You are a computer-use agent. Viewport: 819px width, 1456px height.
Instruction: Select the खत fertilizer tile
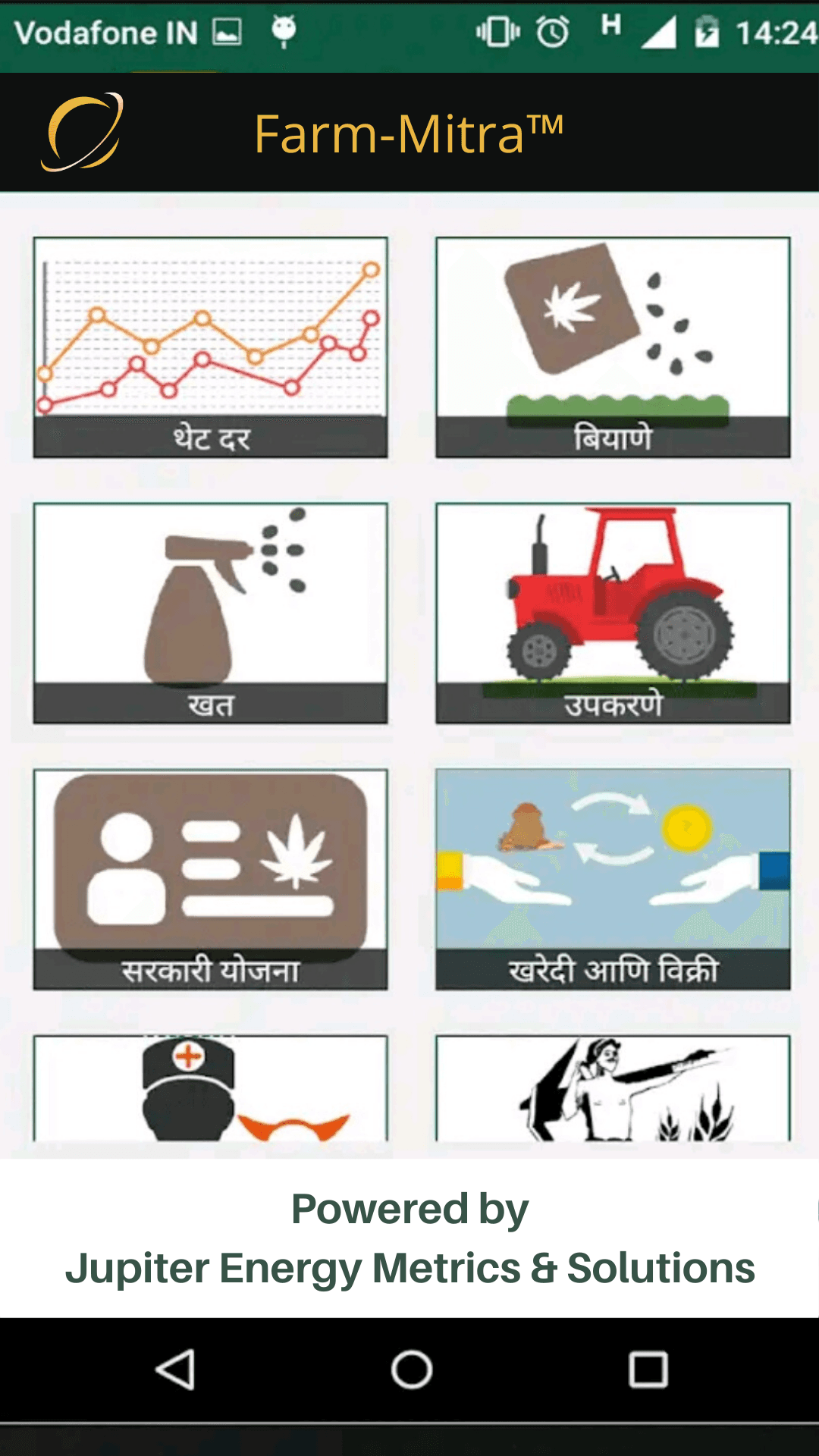210,613
